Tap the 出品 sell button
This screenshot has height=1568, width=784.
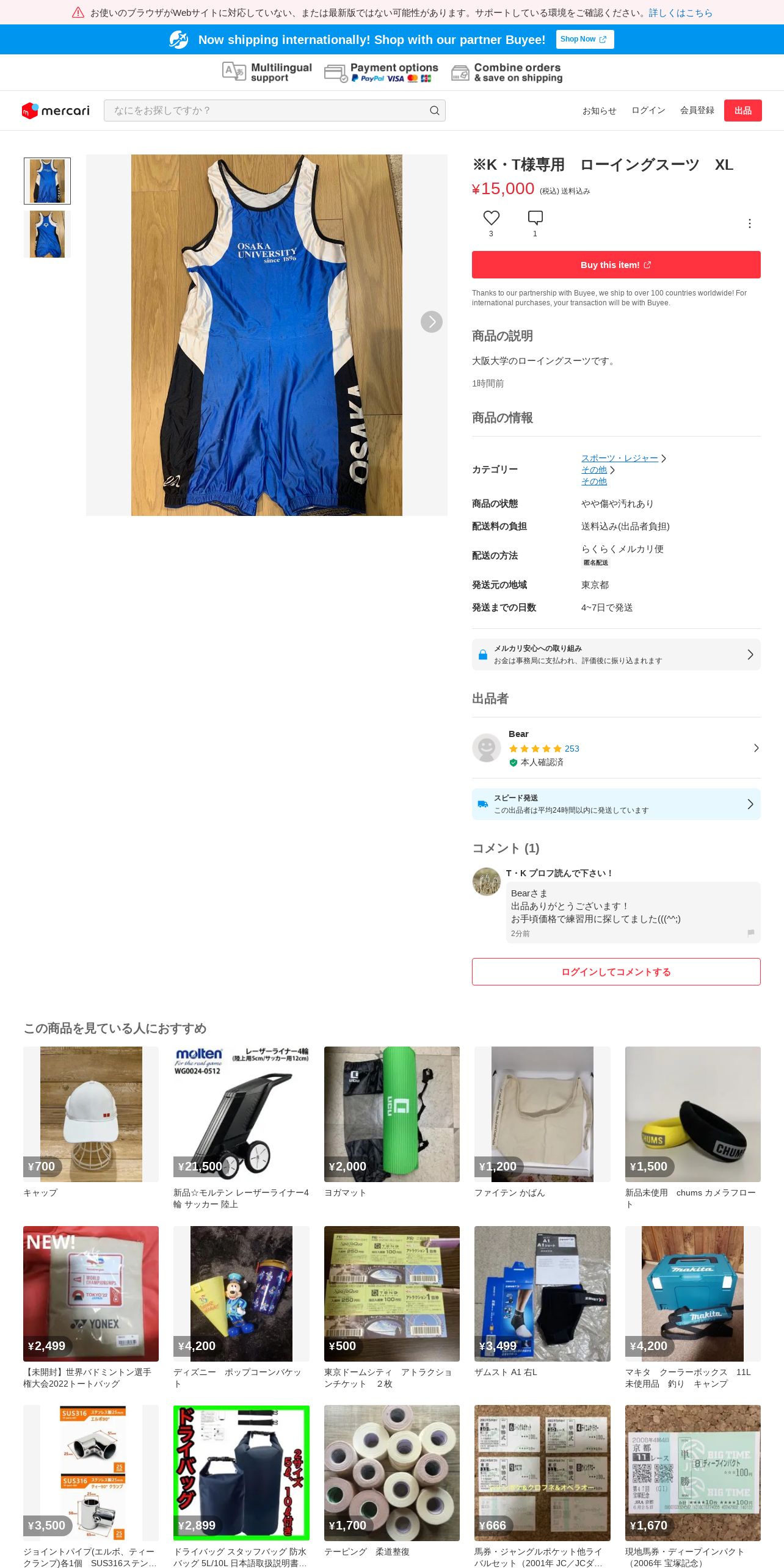click(742, 111)
